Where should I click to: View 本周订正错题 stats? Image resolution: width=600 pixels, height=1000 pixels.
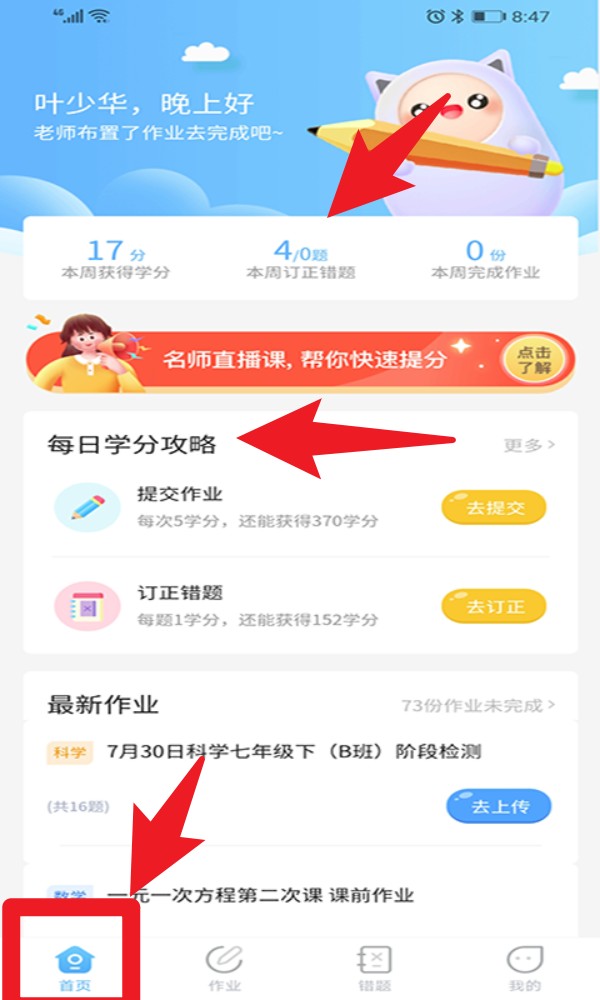(x=300, y=258)
